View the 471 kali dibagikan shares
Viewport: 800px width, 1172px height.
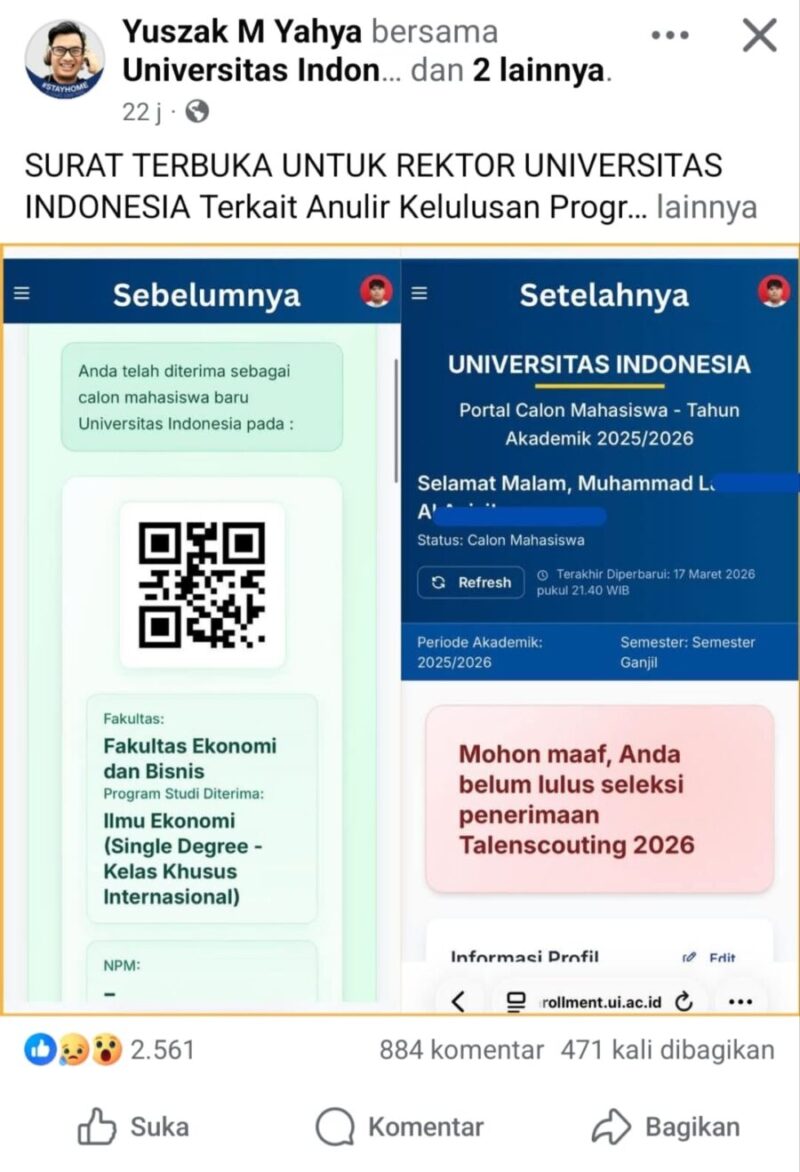pos(667,1050)
